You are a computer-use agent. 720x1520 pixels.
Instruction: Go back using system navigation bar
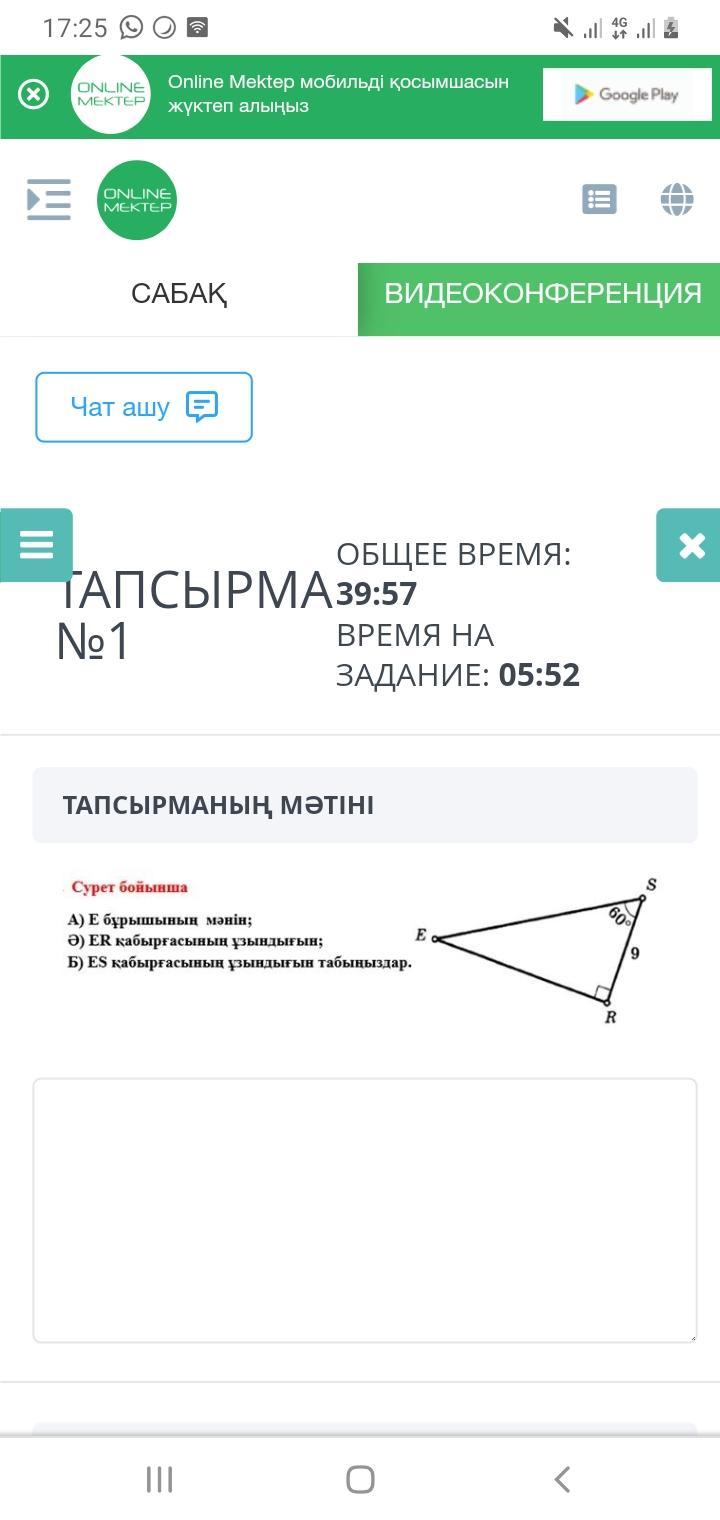(562, 1479)
